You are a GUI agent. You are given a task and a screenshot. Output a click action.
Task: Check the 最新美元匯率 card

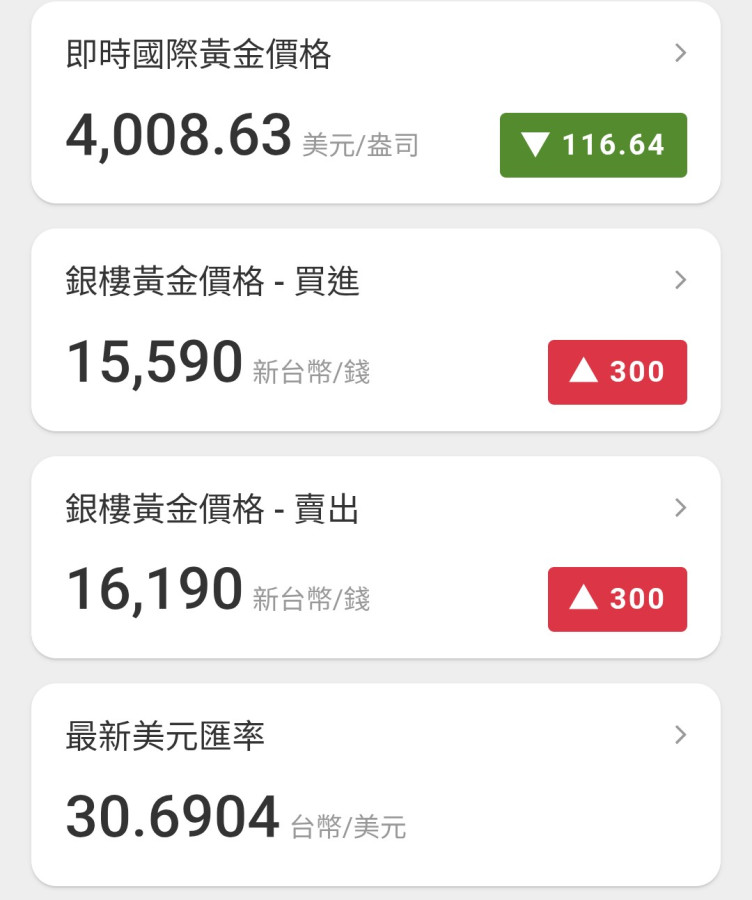pos(376,785)
